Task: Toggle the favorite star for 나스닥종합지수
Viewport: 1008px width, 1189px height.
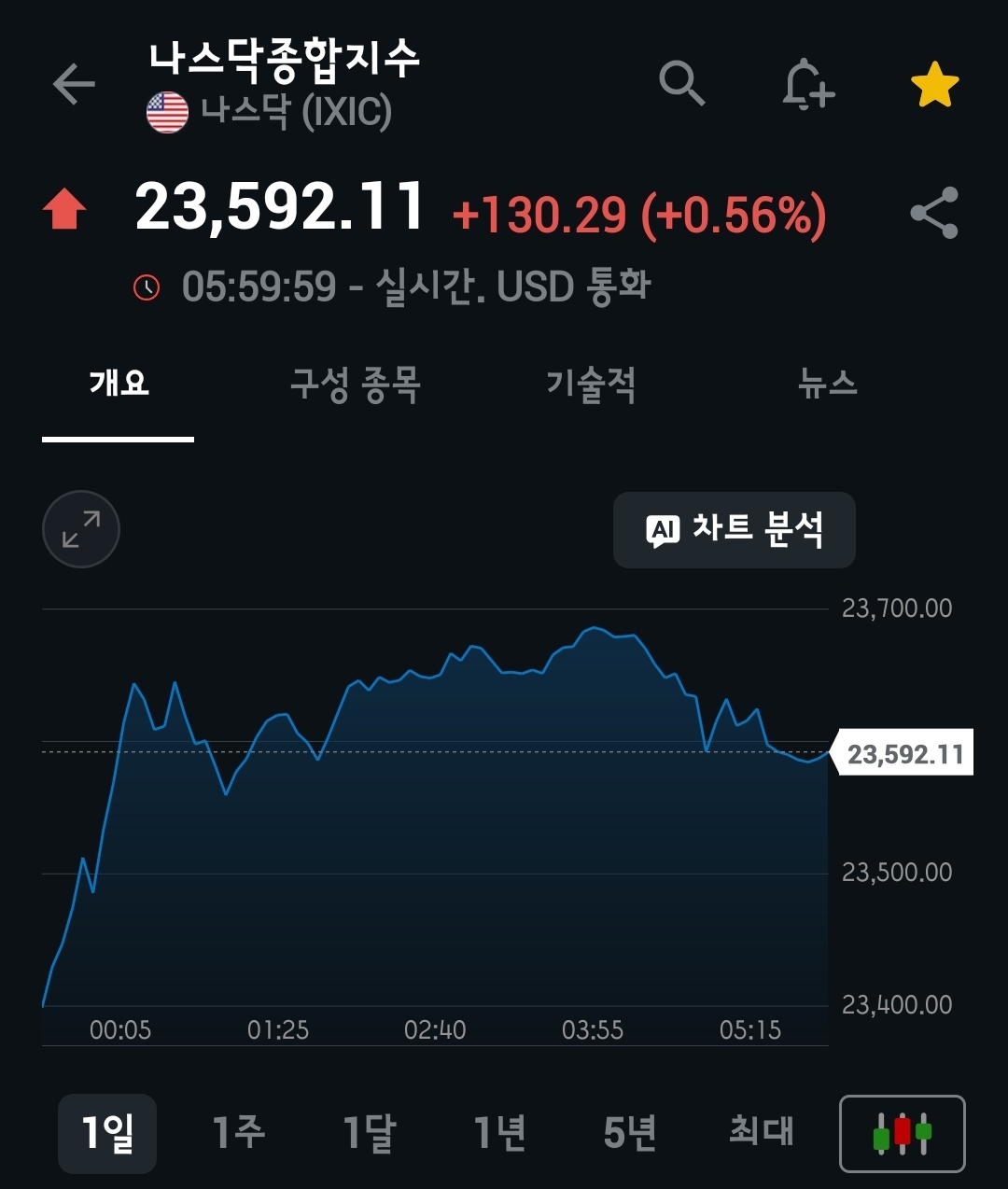Action: click(934, 85)
